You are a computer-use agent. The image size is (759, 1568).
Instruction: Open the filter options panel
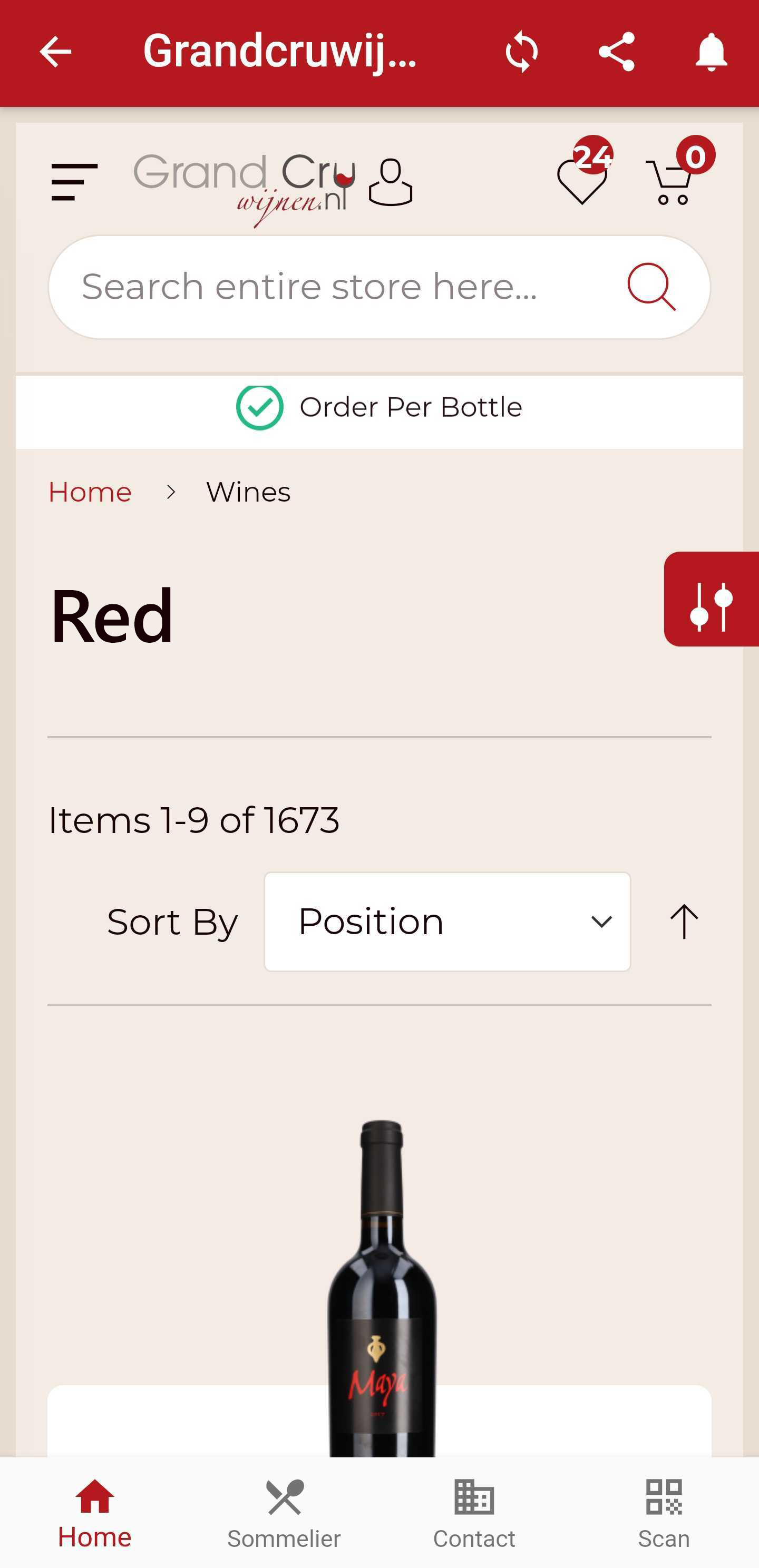[711, 599]
